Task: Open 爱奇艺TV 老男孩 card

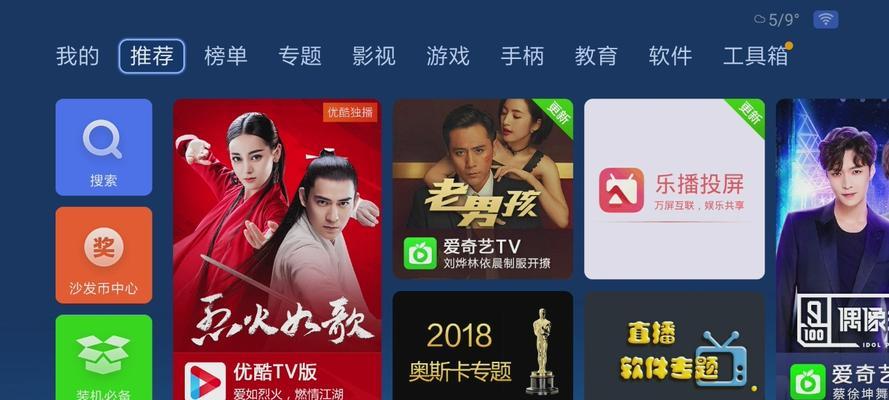Action: pyautogui.click(x=482, y=188)
